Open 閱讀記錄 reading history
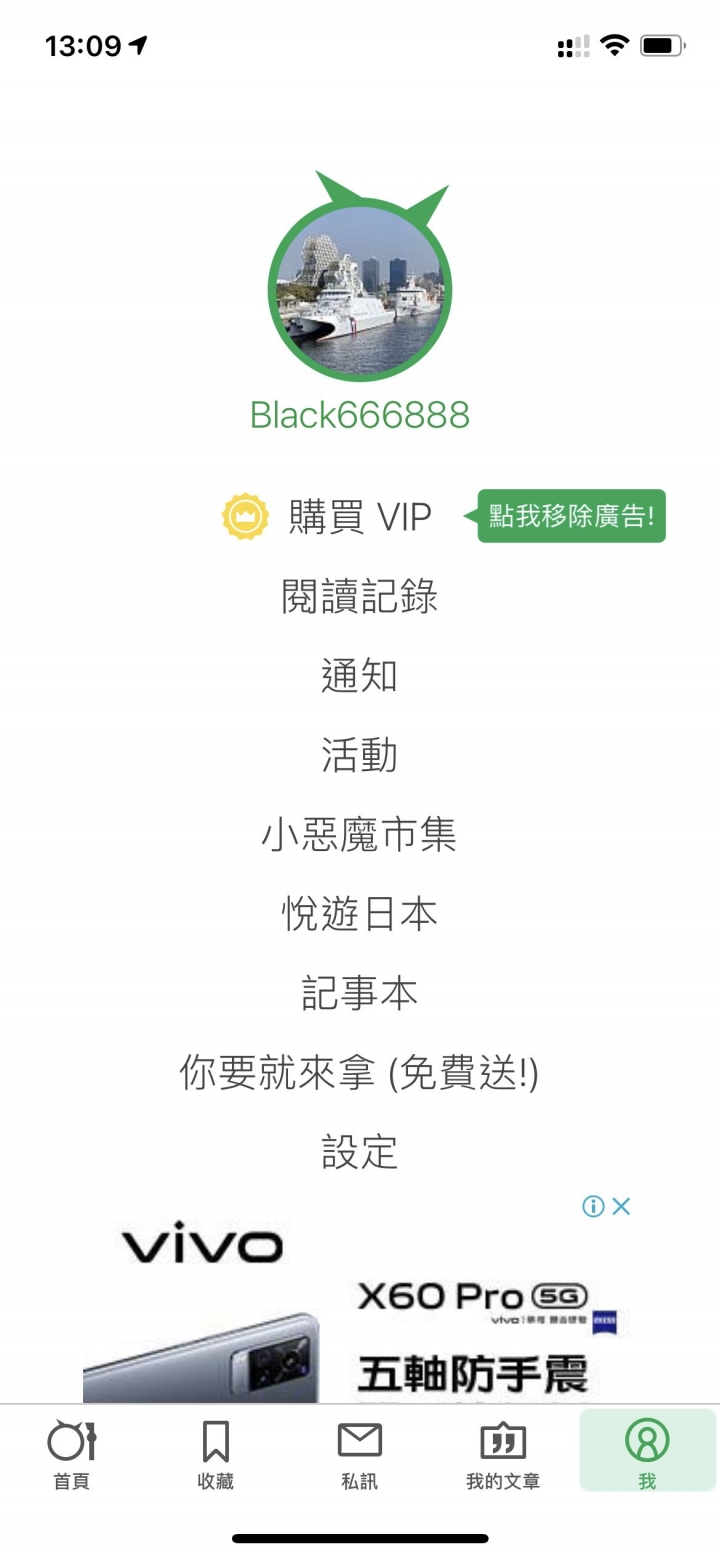Screen dimensions: 720x1558 coord(360,597)
